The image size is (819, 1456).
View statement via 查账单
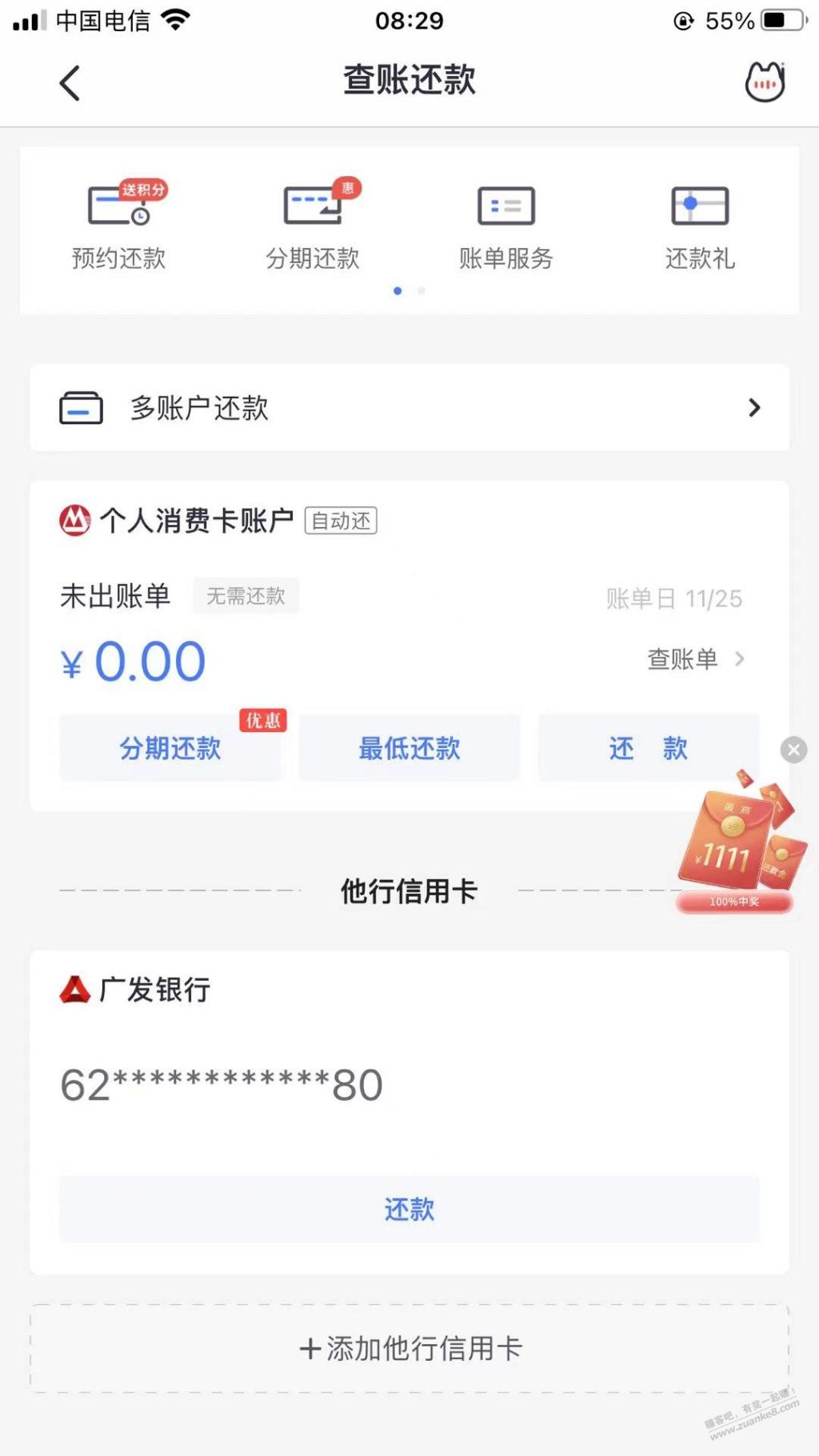tap(694, 659)
